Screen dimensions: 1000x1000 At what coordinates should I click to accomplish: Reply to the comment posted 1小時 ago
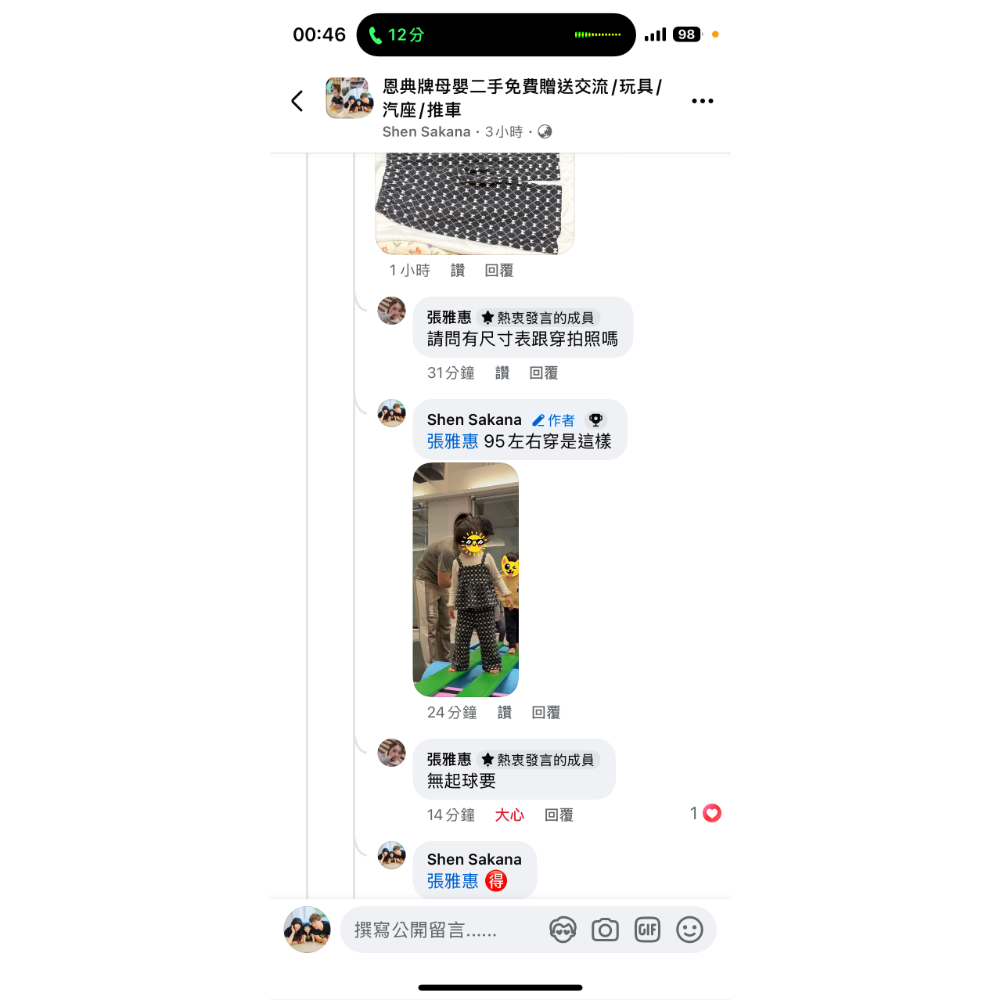click(x=499, y=271)
